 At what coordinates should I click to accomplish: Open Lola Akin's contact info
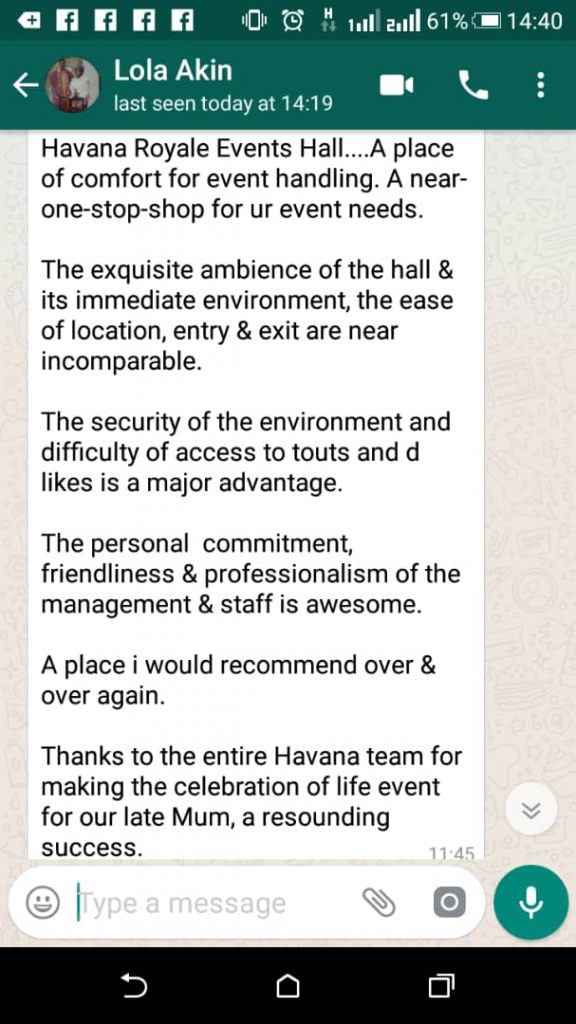[222, 86]
